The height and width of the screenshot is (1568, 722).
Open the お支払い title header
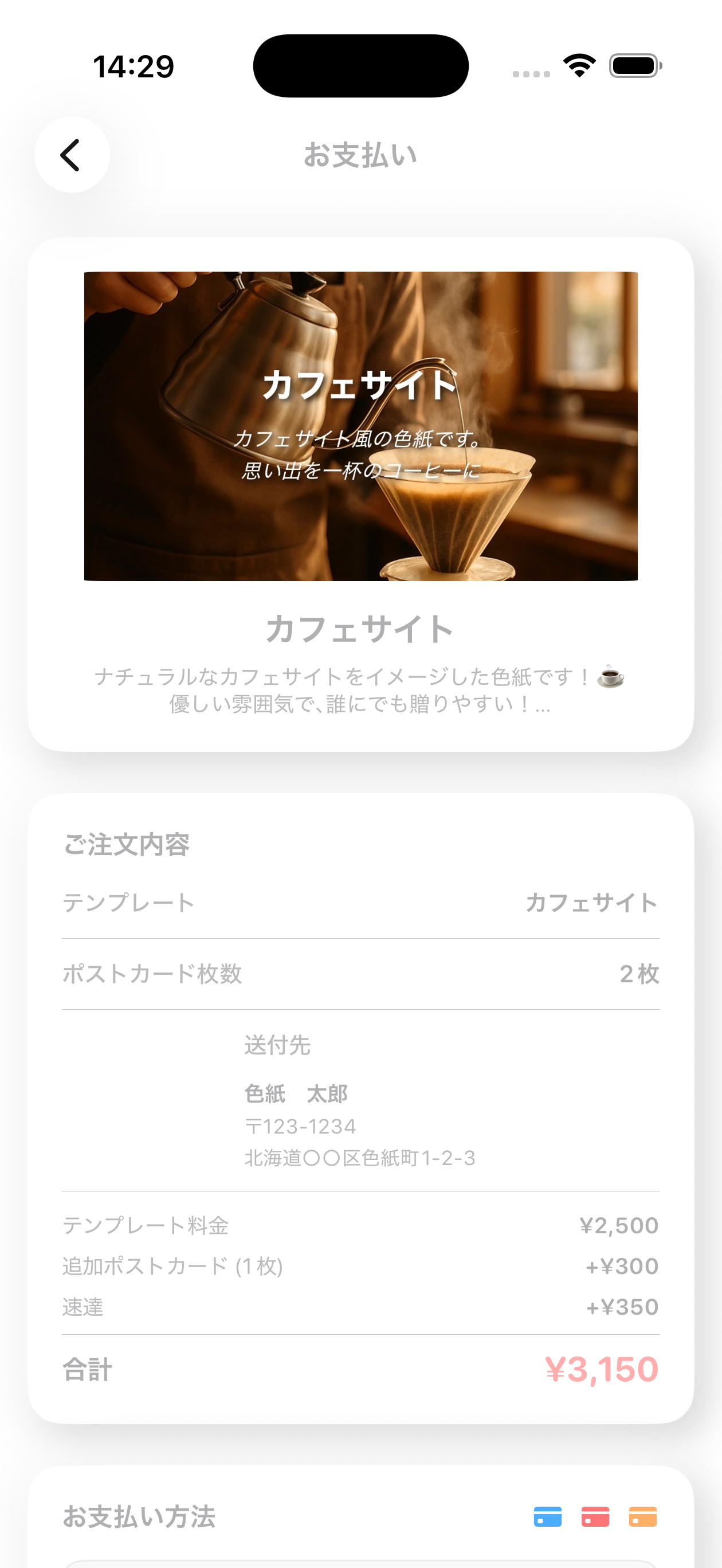pos(360,154)
